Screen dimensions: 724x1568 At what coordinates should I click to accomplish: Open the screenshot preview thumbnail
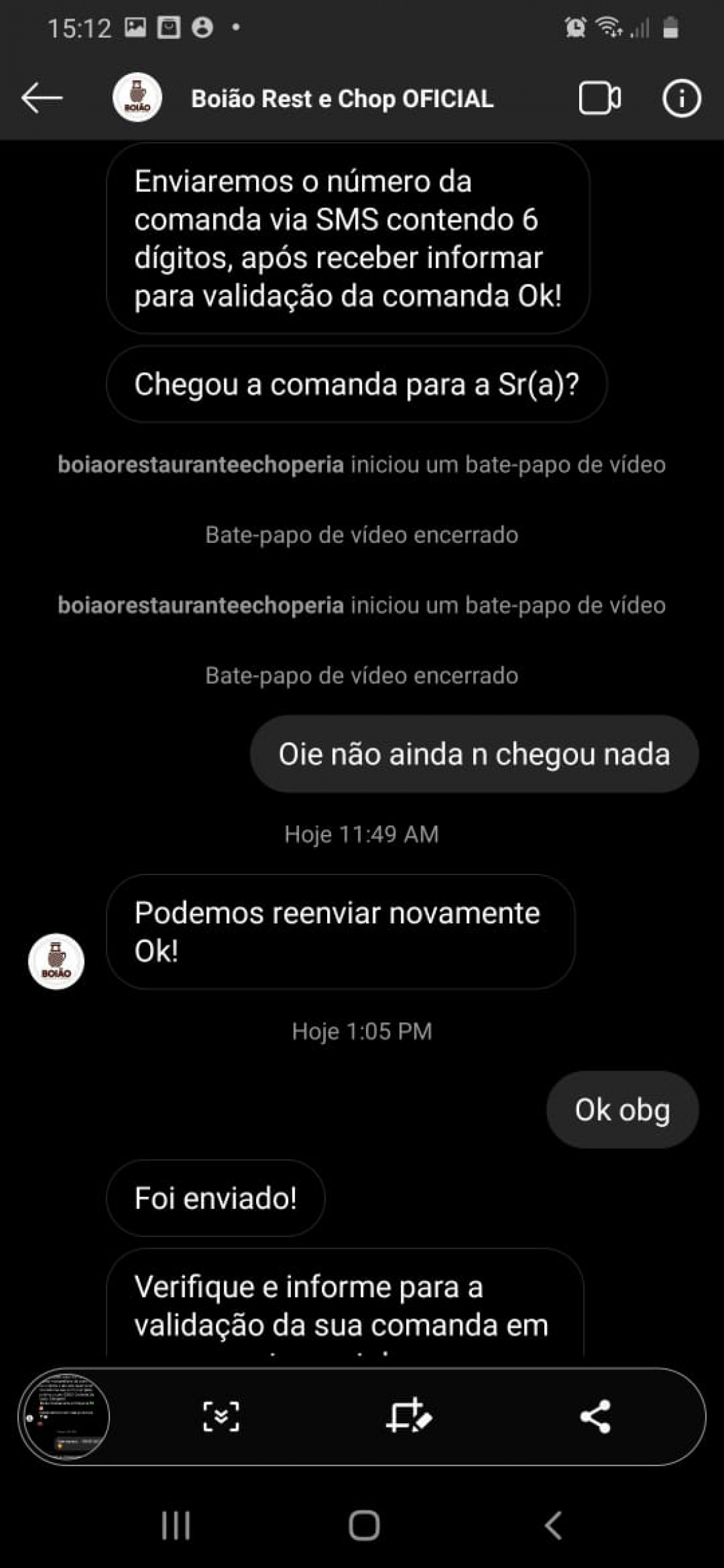65,1416
